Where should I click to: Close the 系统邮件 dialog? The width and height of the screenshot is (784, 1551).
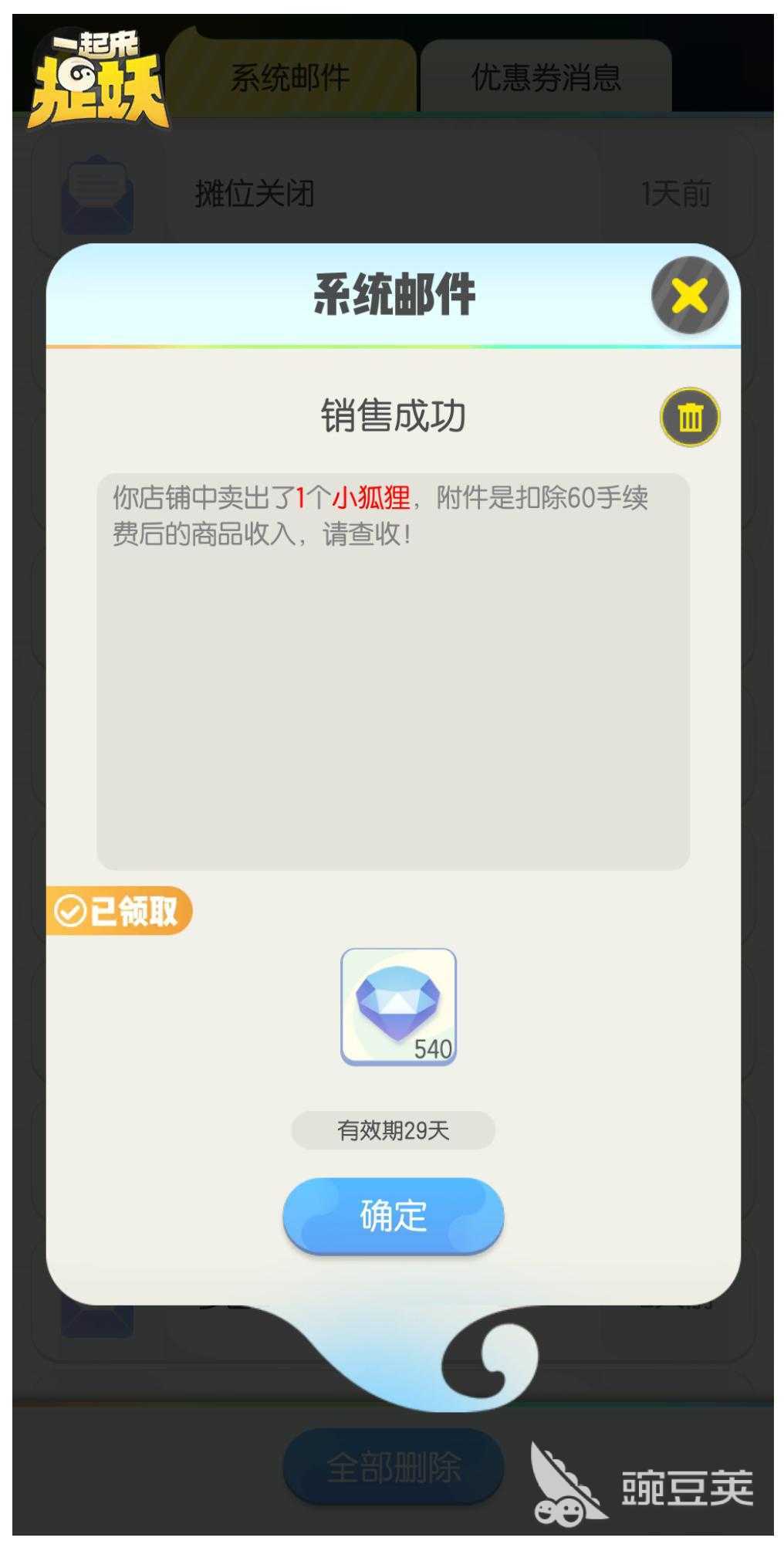click(x=689, y=296)
